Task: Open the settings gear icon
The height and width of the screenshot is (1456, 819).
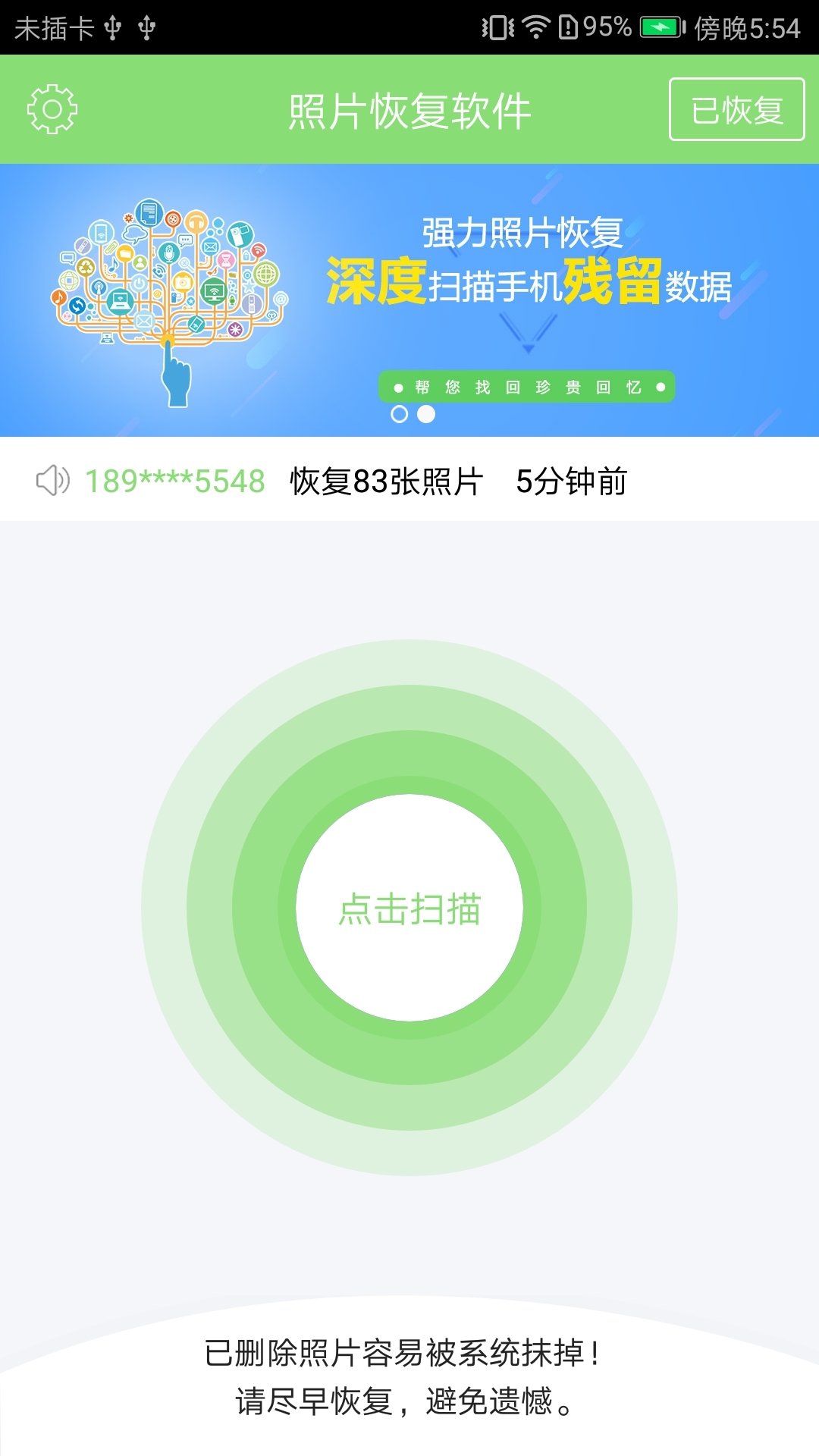Action: pos(51,108)
